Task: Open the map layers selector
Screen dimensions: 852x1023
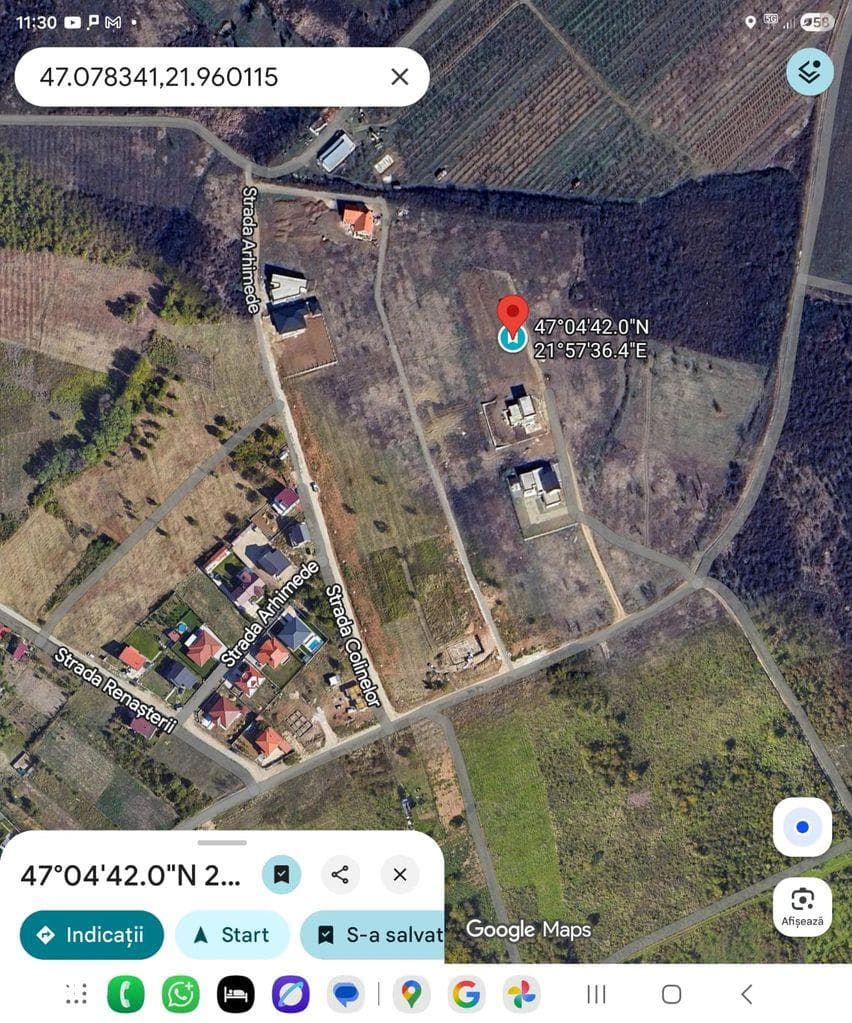Action: pyautogui.click(x=809, y=72)
